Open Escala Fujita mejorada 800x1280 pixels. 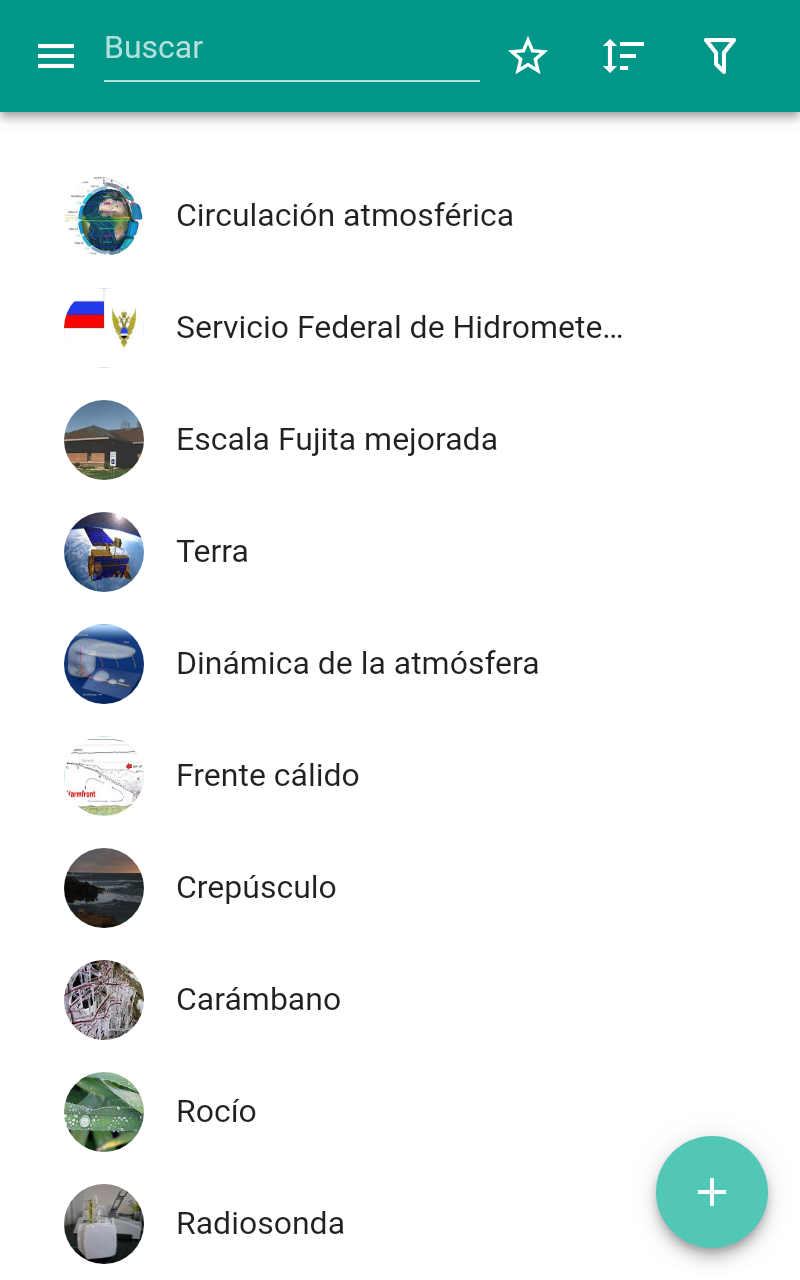pyautogui.click(x=336, y=440)
